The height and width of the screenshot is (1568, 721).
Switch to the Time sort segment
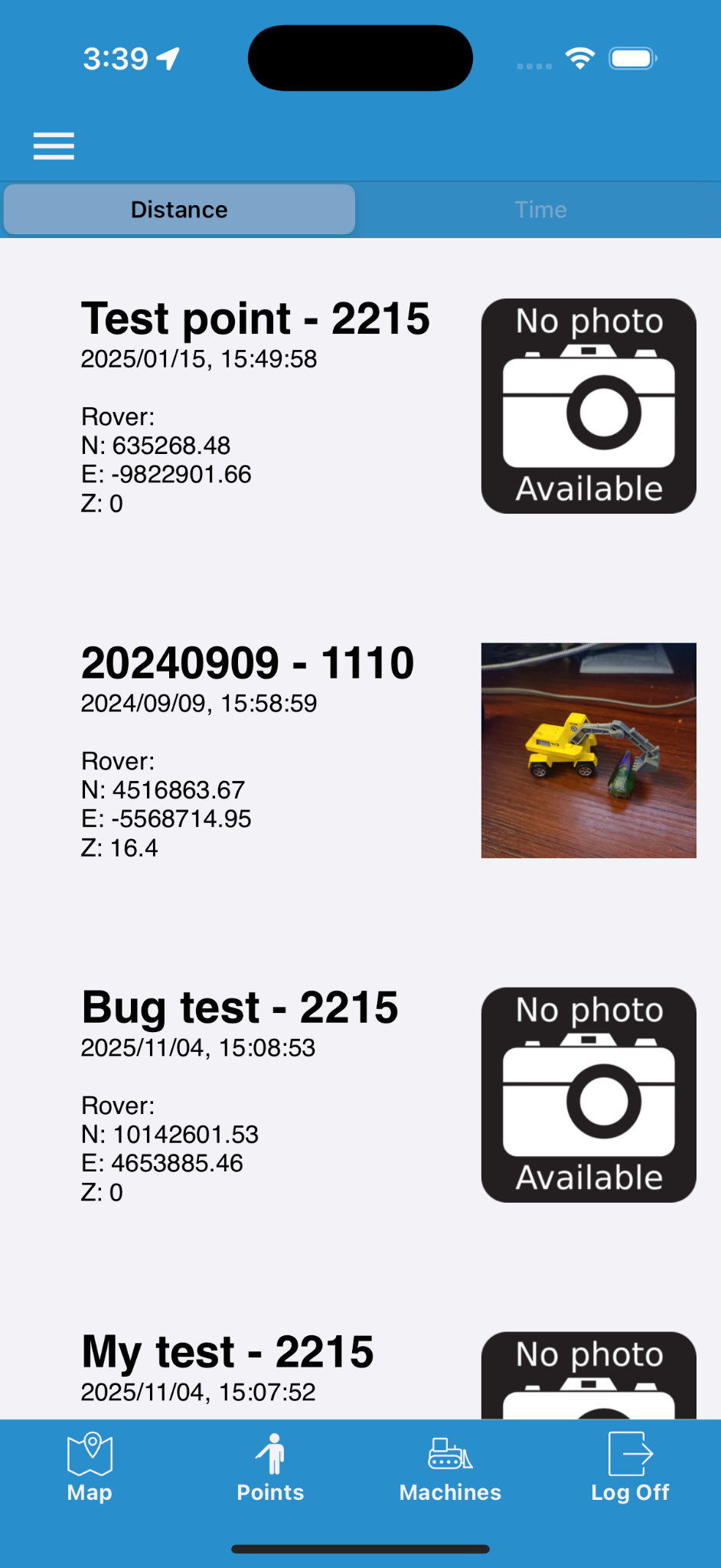point(540,210)
